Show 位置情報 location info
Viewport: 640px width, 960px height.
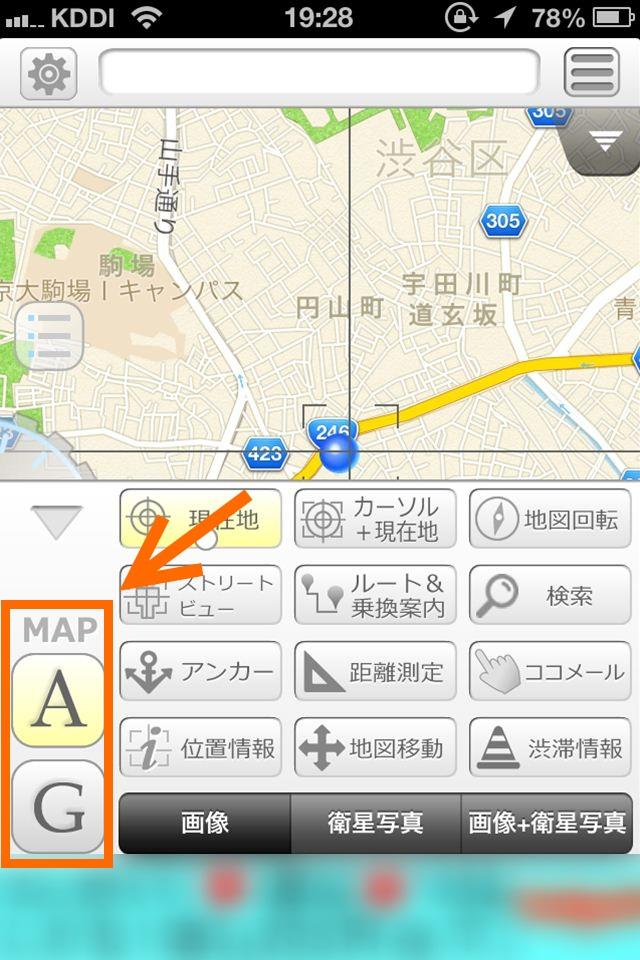200,747
